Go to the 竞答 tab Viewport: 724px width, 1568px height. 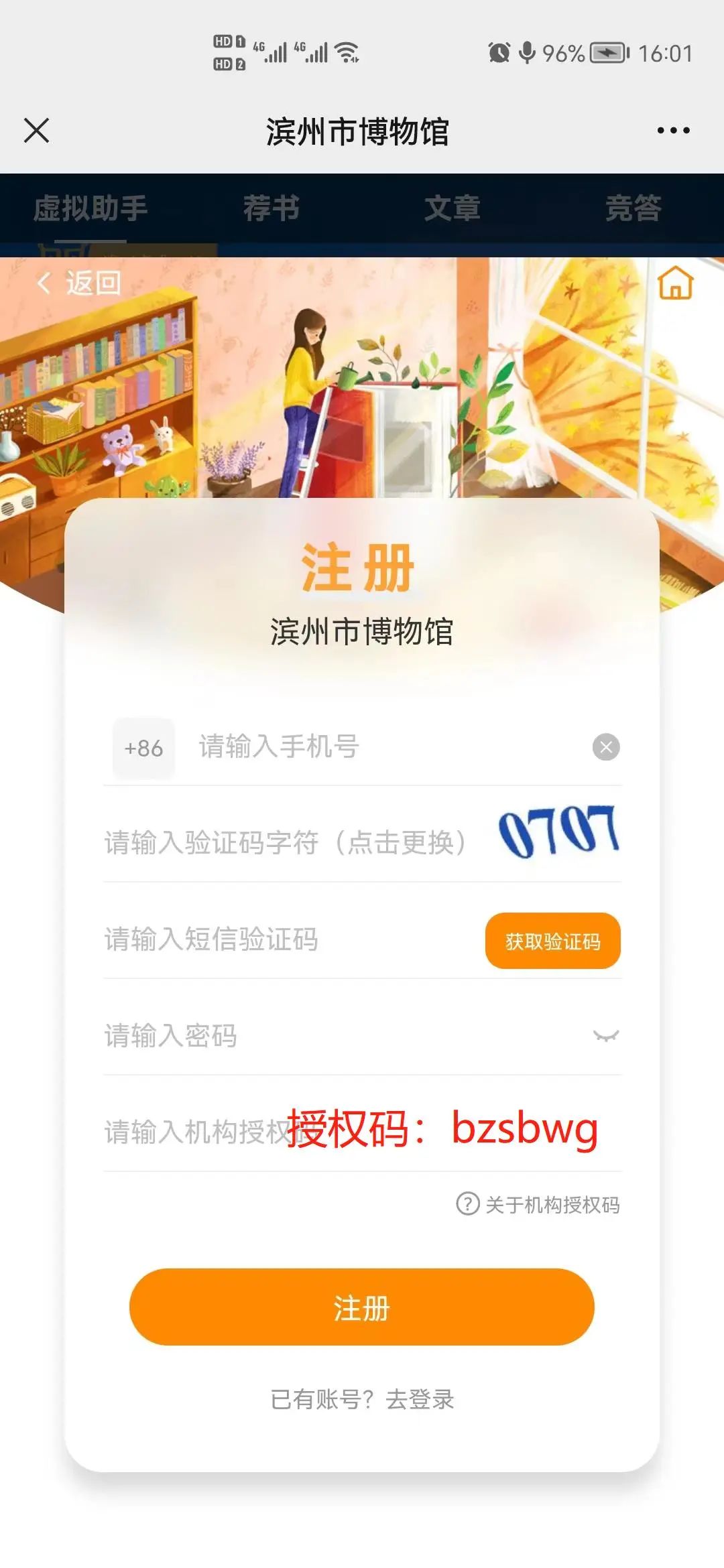pyautogui.click(x=633, y=208)
